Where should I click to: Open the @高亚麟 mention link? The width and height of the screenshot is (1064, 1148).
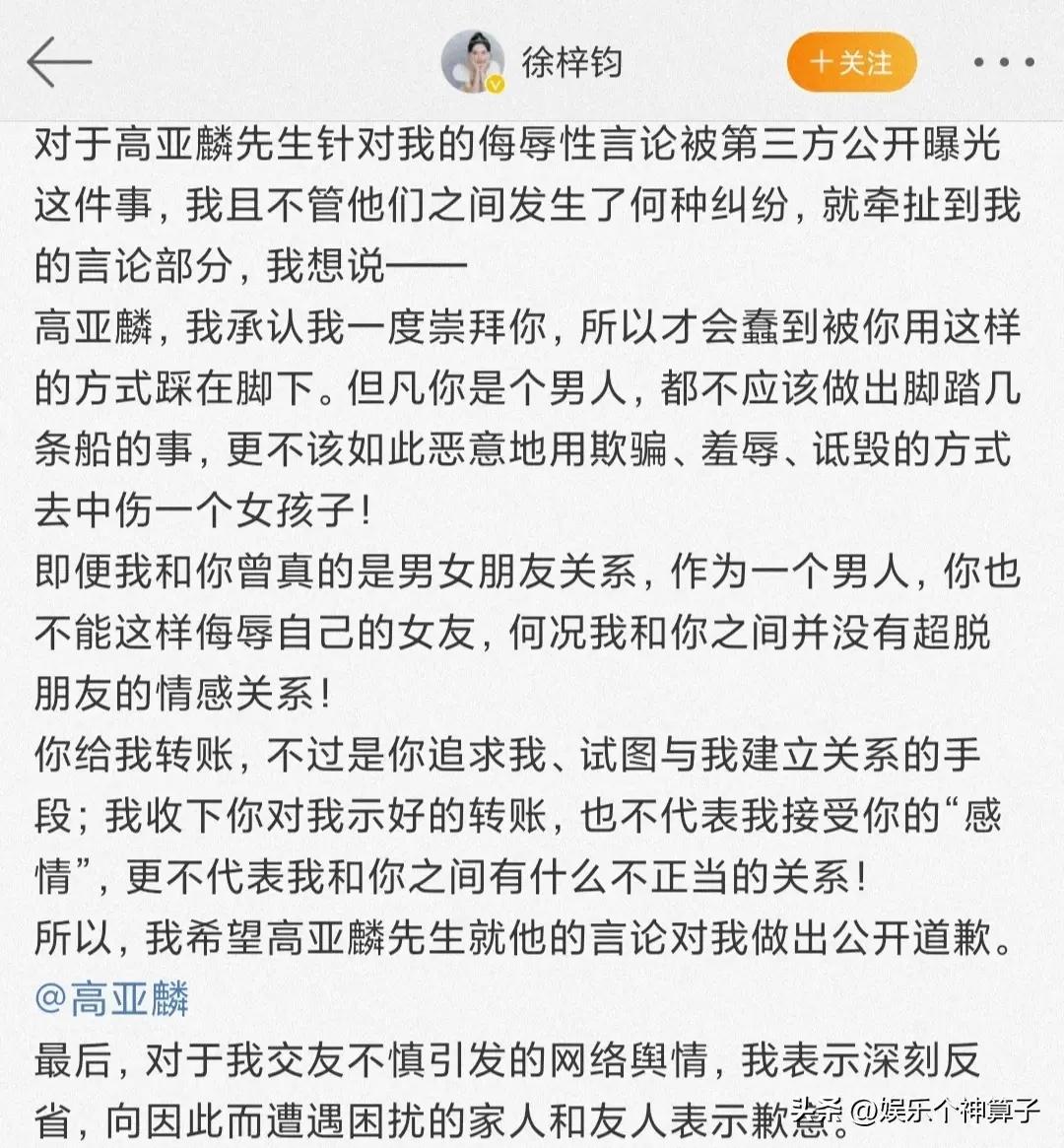coord(111,999)
